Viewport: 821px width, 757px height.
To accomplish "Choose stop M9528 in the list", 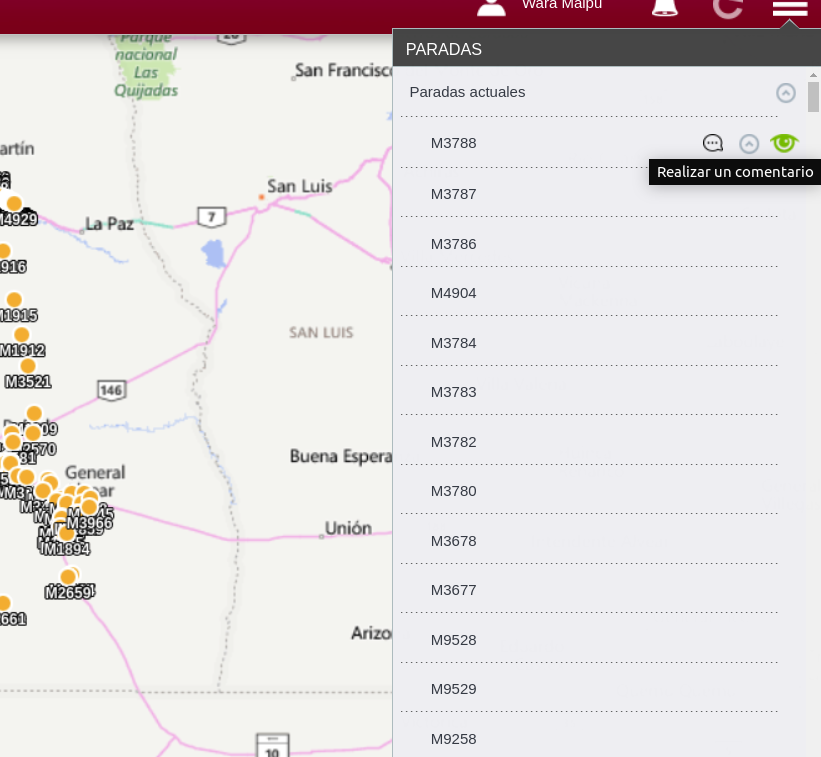I will pos(454,640).
